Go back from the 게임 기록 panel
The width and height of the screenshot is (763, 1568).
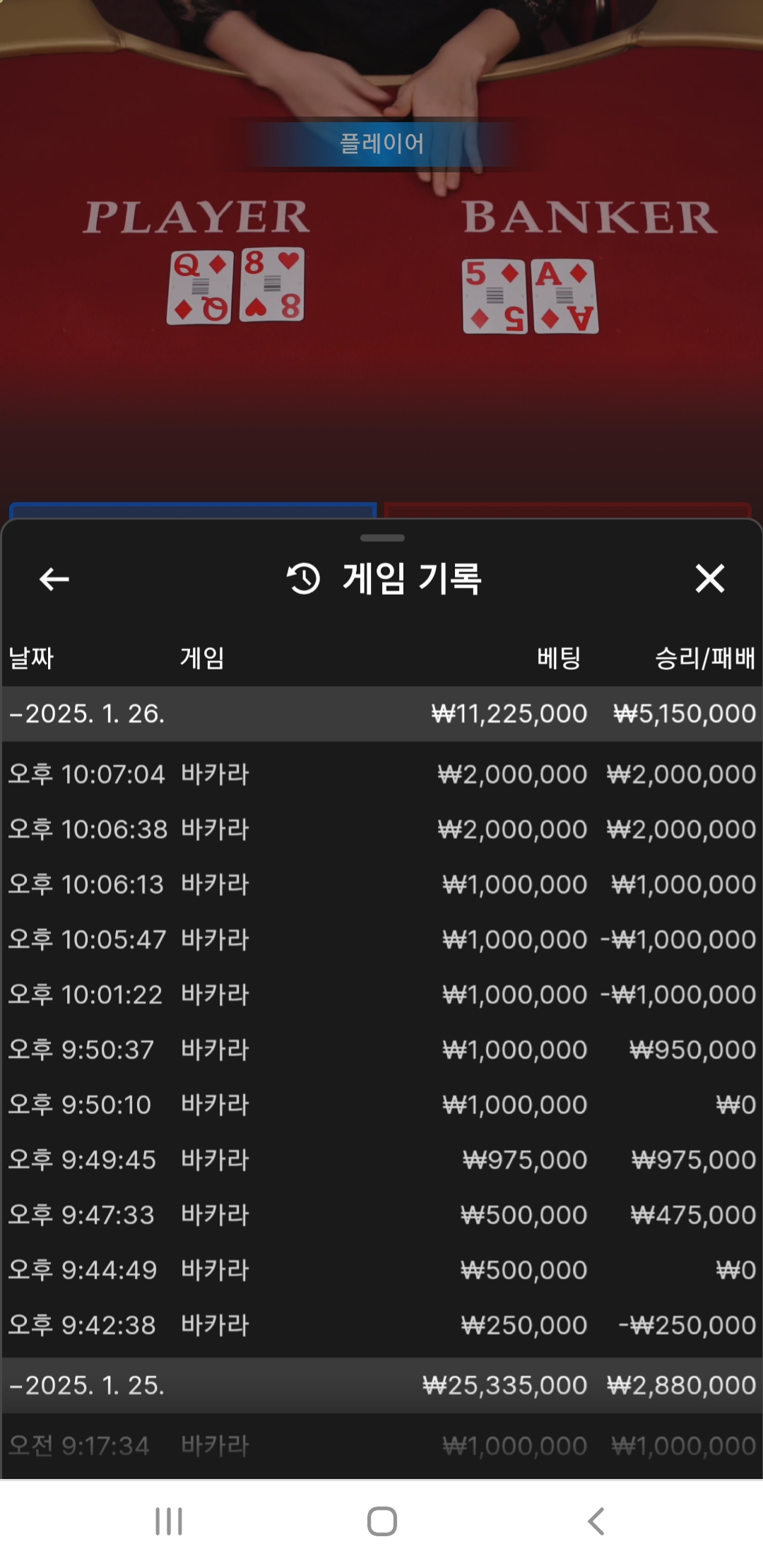click(54, 579)
